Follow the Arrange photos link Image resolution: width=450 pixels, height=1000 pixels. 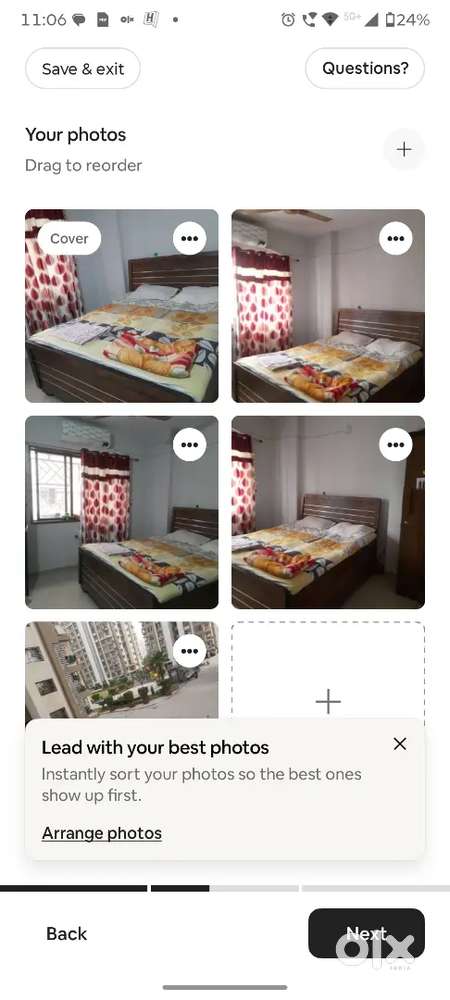pyautogui.click(x=102, y=833)
